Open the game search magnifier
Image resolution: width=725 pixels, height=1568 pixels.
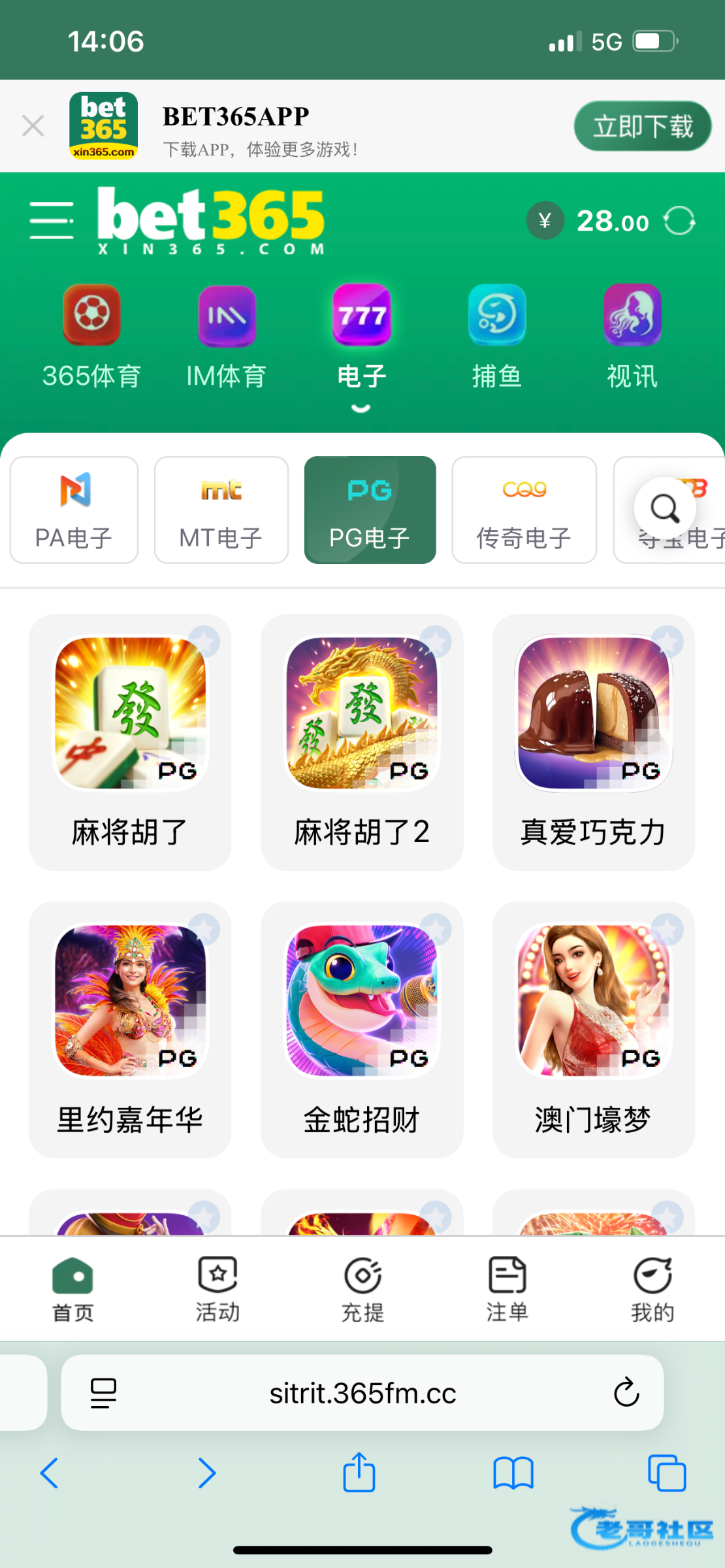(x=665, y=508)
